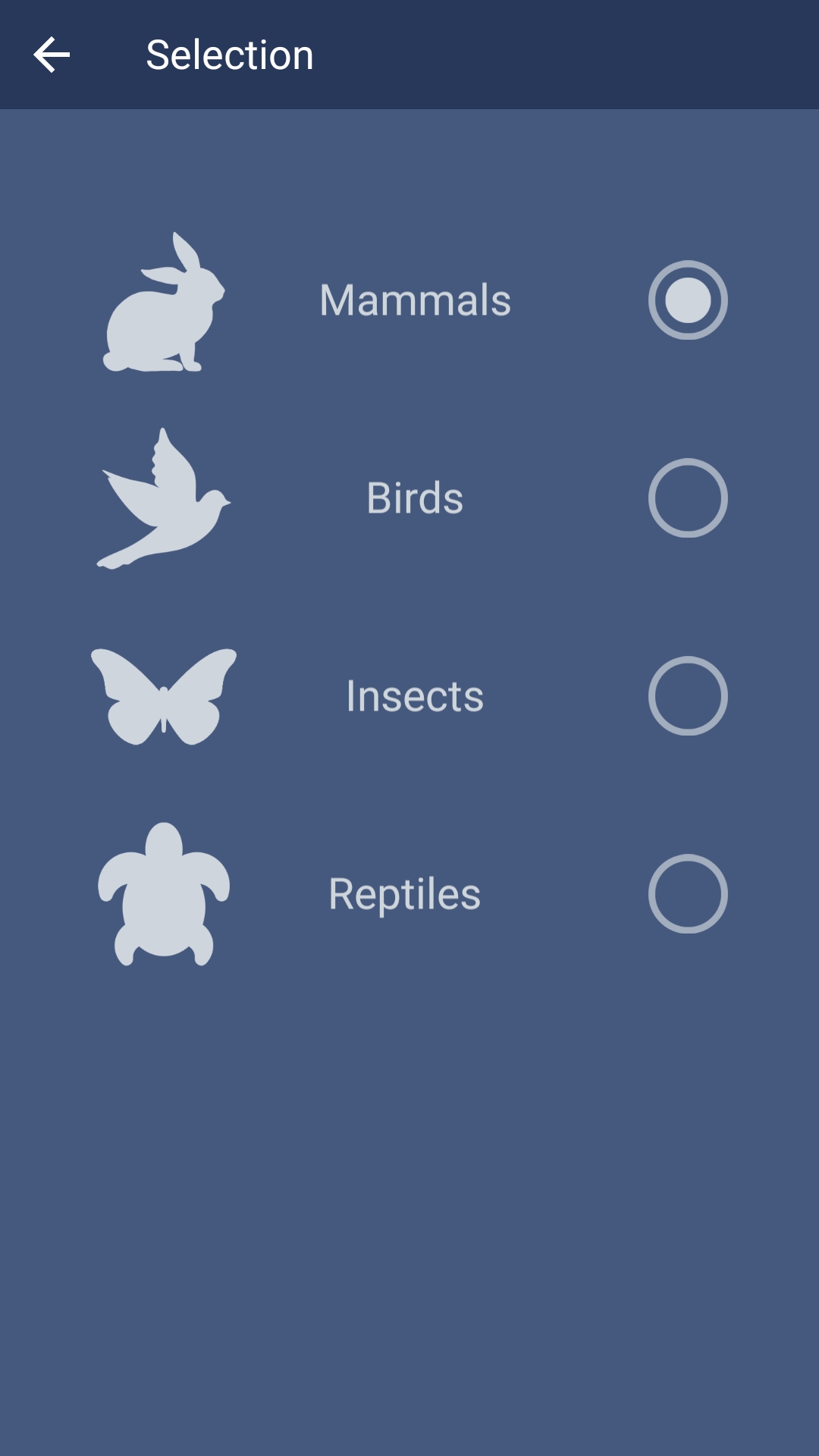This screenshot has width=819, height=1456.
Task: Click the filled Mammals selection circle
Action: pos(687,300)
